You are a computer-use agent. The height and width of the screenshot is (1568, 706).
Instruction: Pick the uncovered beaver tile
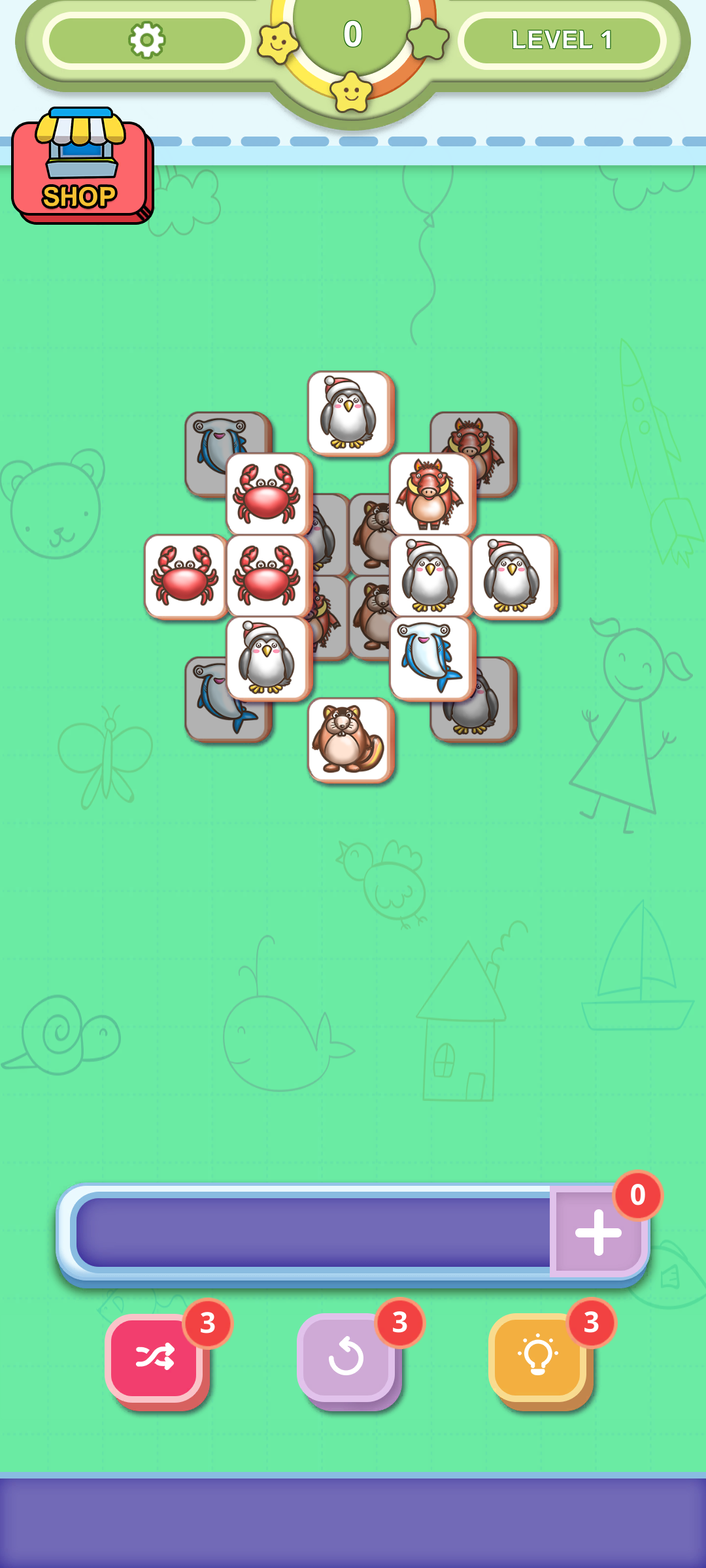click(349, 740)
